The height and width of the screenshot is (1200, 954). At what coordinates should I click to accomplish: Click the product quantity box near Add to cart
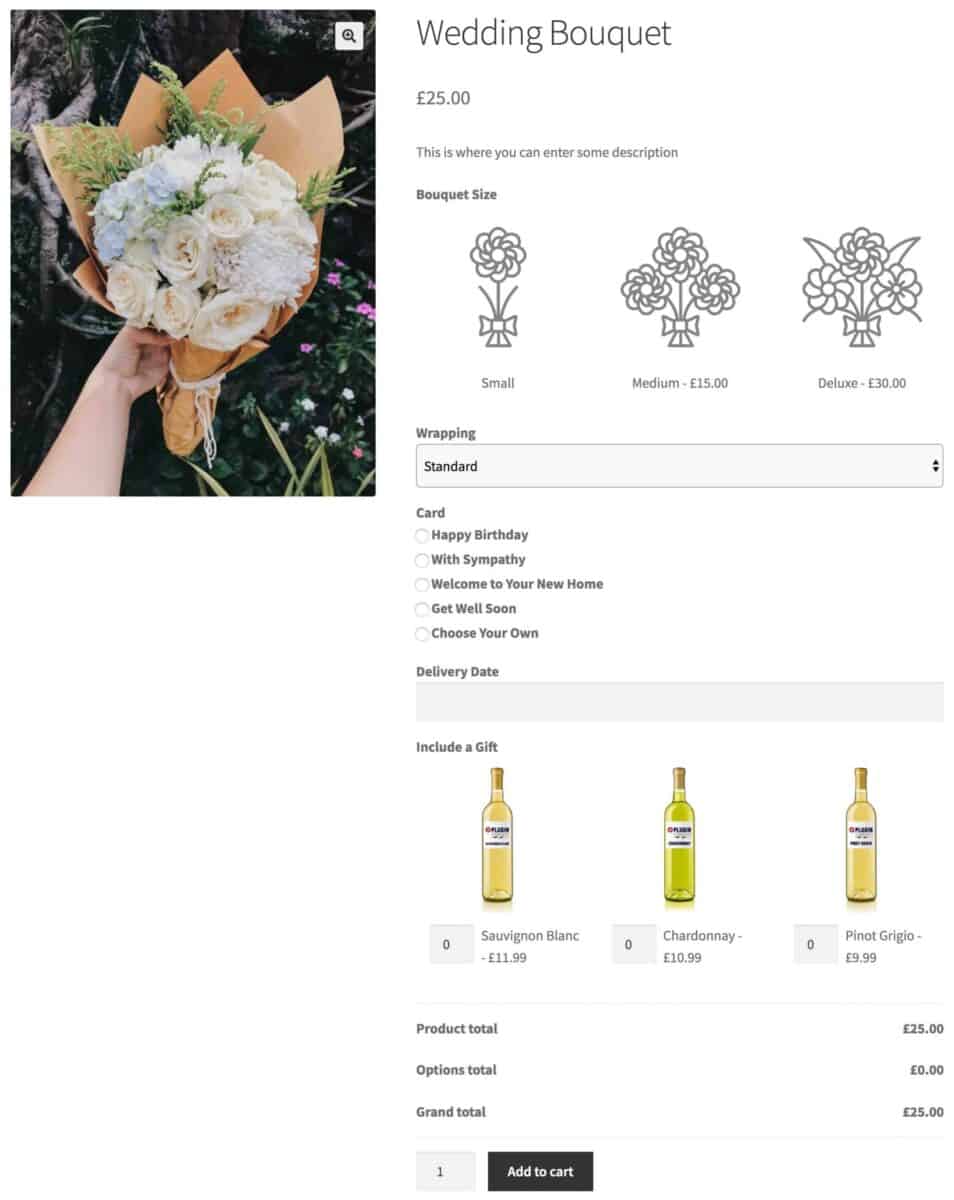(445, 1171)
